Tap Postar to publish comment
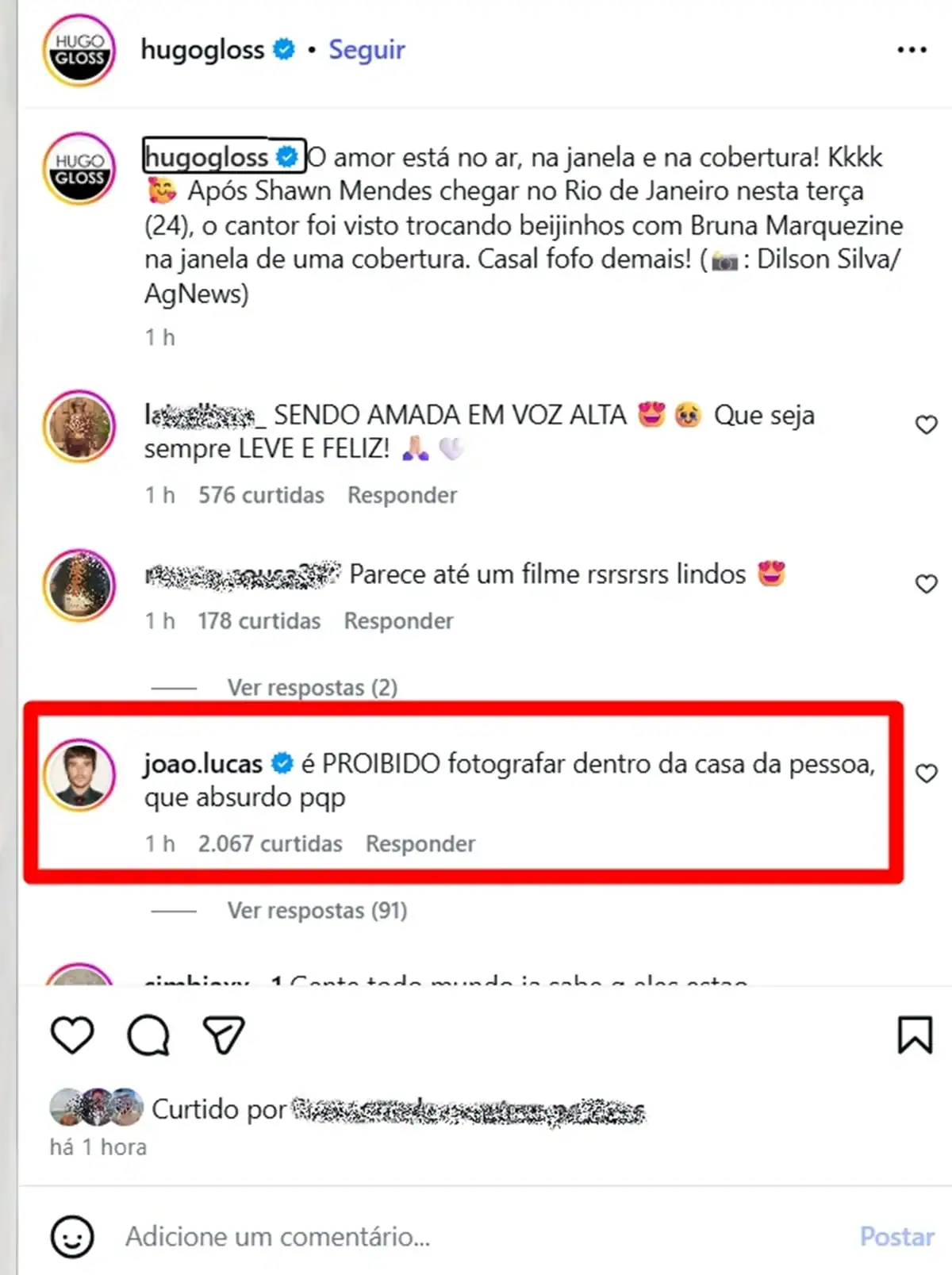Screen dimensions: 952x1275 coord(896,1236)
